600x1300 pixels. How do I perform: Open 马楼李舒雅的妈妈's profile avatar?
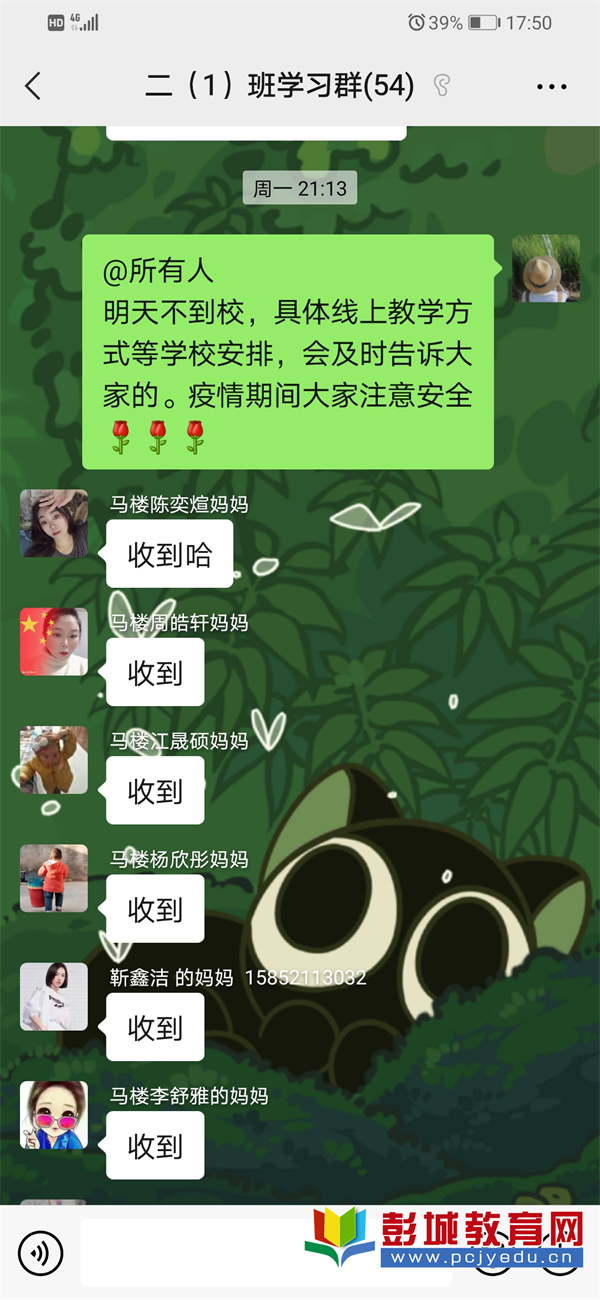(x=54, y=1113)
